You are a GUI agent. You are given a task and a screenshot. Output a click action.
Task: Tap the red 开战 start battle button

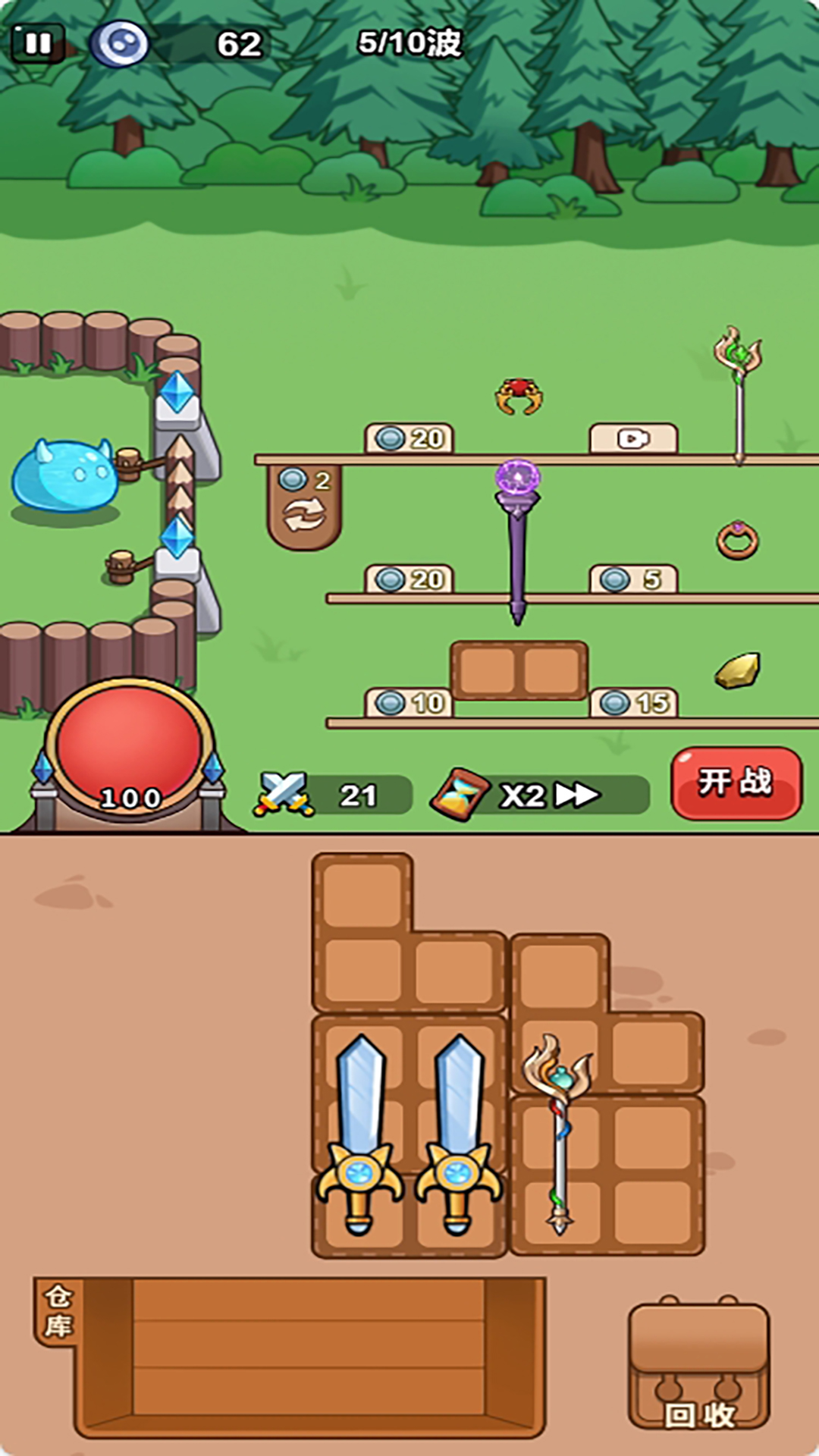[736, 783]
